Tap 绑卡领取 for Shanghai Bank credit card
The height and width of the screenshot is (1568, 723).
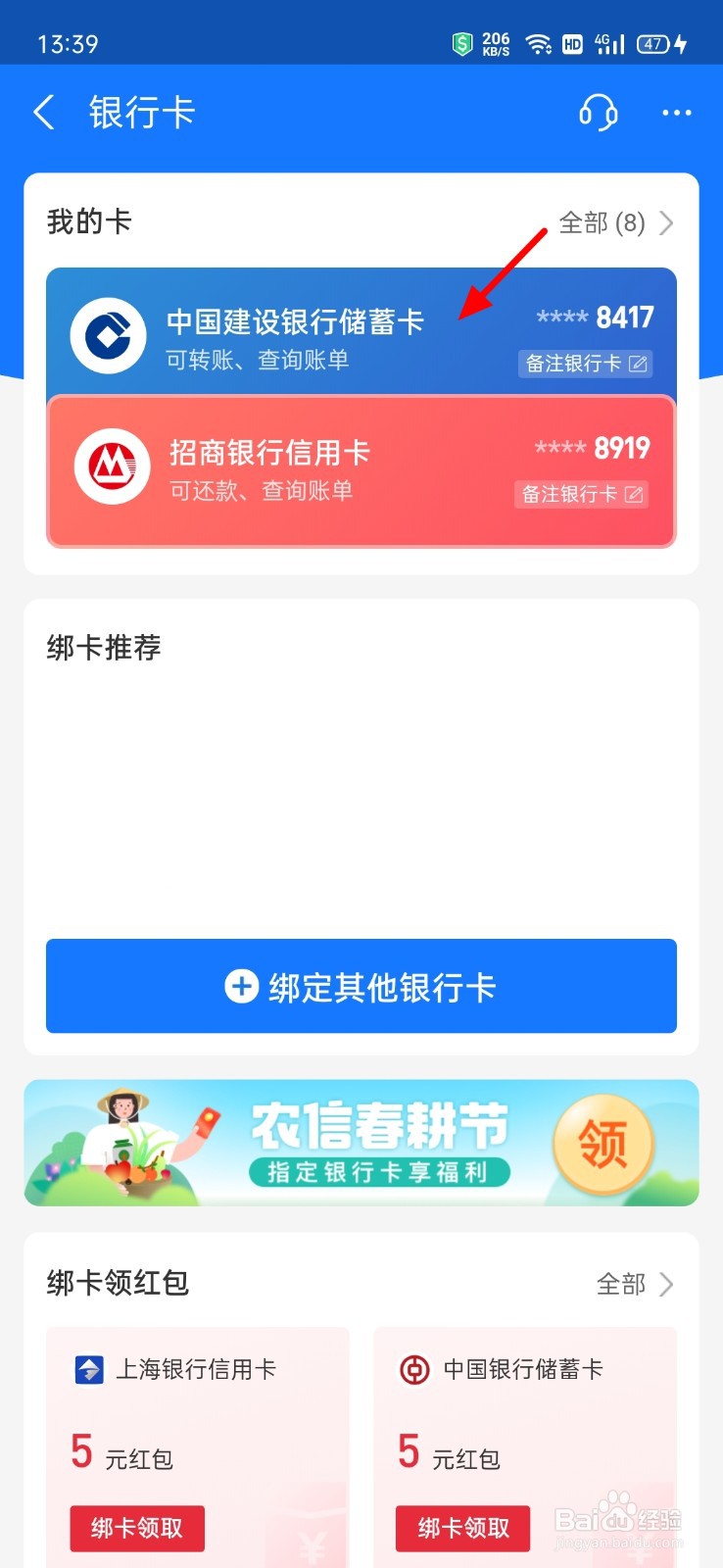coord(136,1529)
